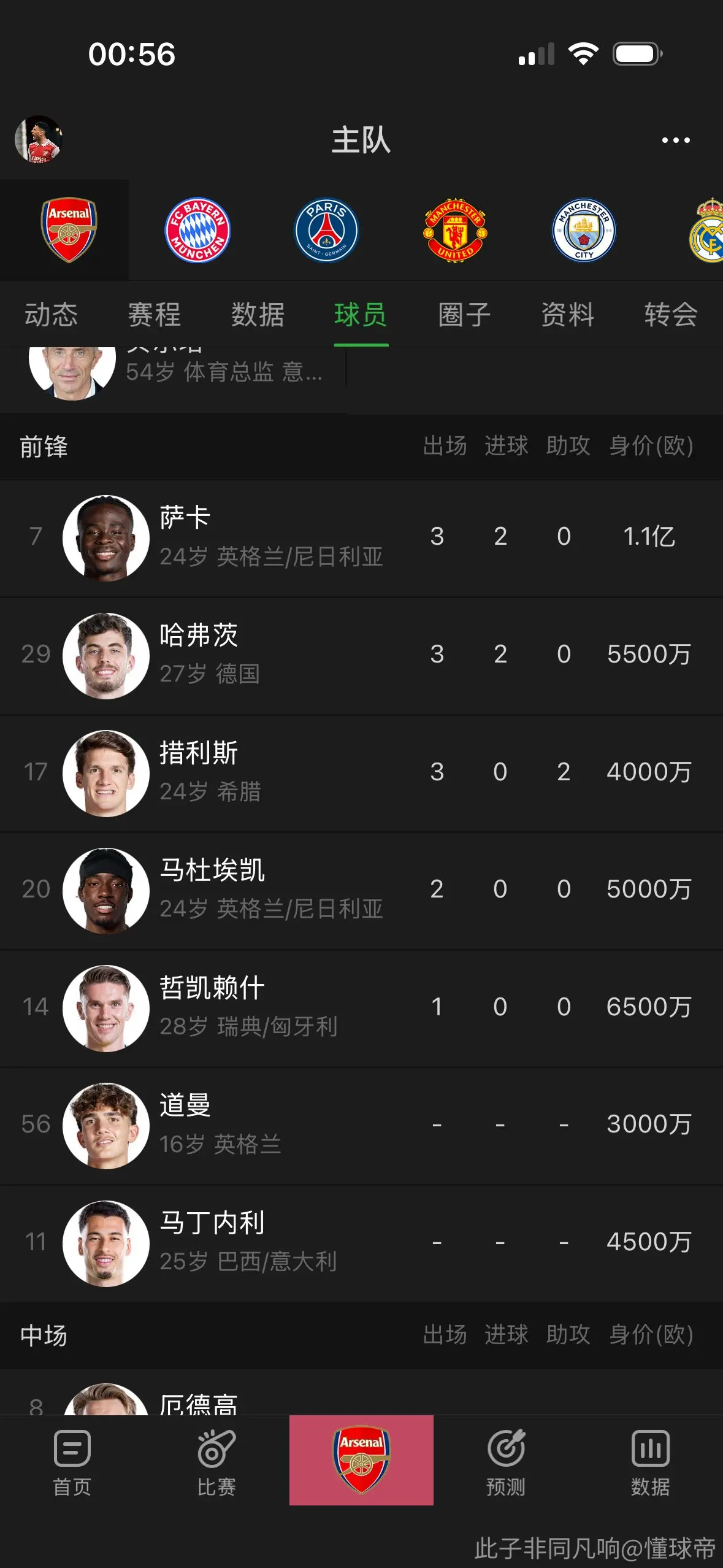View 措利斯 player details
Viewport: 723px width, 1568px height.
click(x=361, y=773)
